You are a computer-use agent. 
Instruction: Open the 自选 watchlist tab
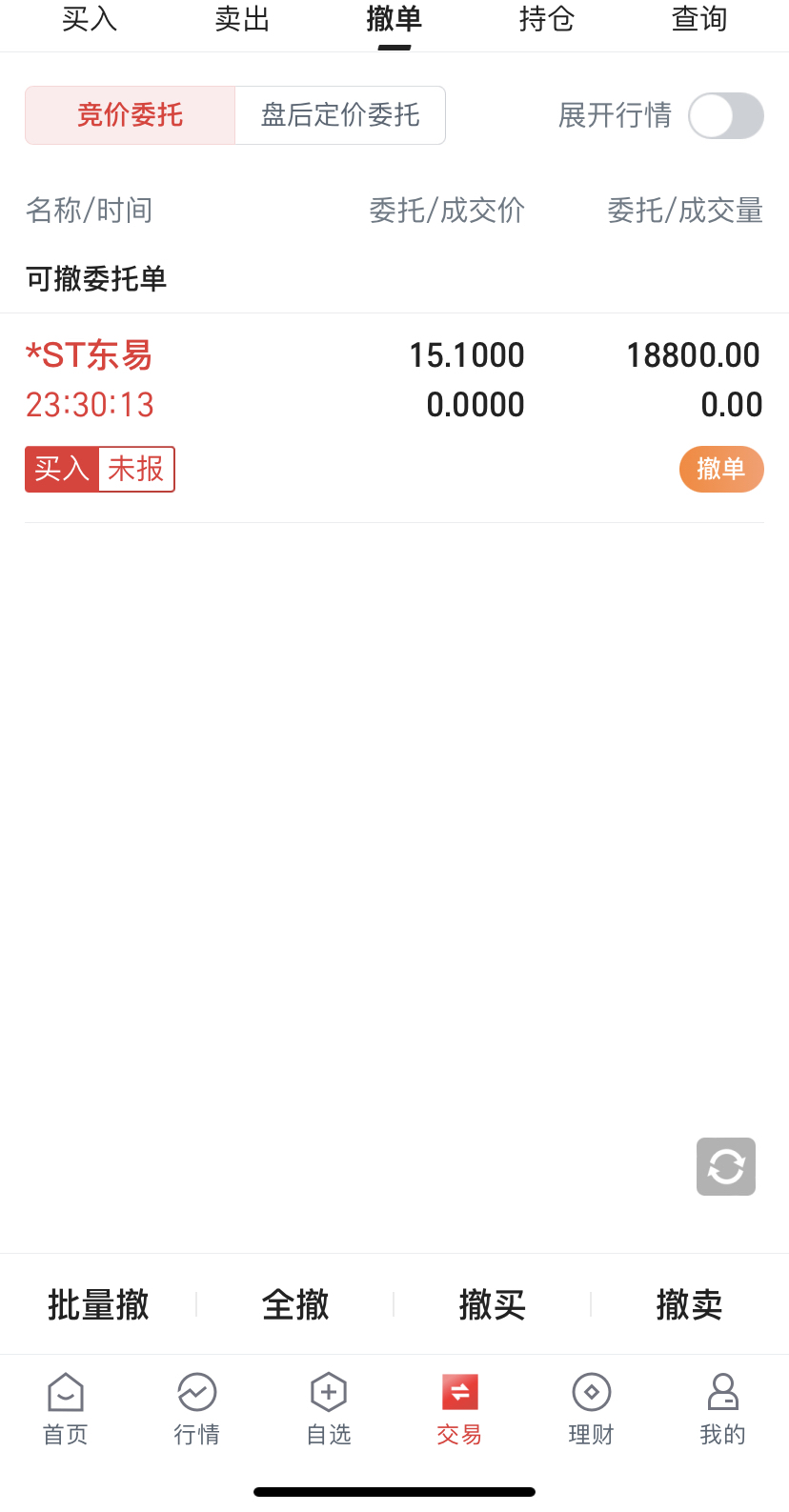329,1409
